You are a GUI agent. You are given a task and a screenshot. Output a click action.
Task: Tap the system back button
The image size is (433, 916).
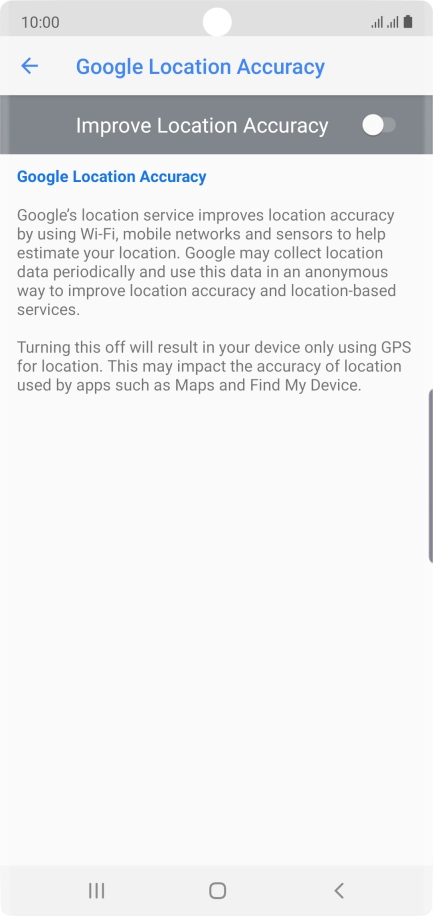point(338,890)
